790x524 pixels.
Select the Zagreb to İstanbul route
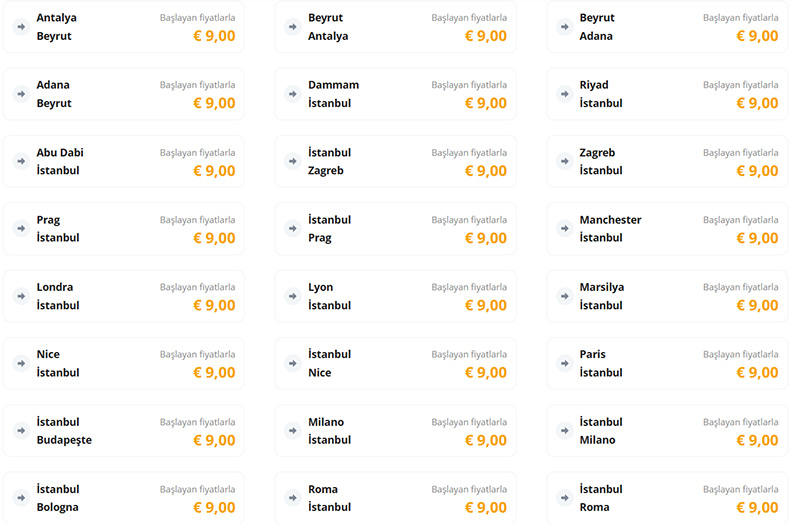(x=667, y=161)
